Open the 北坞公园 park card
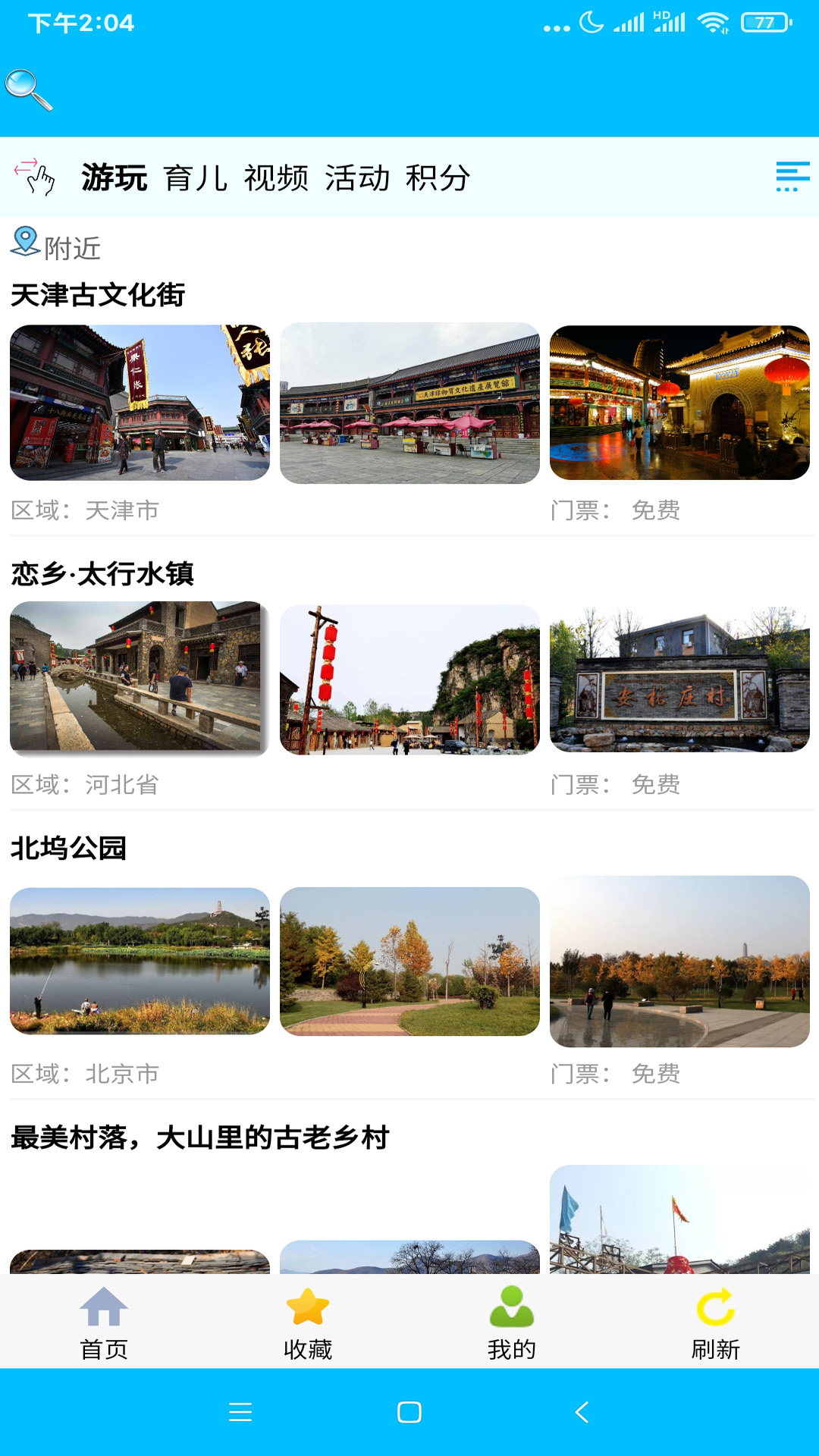The width and height of the screenshot is (819, 1456). [x=68, y=848]
